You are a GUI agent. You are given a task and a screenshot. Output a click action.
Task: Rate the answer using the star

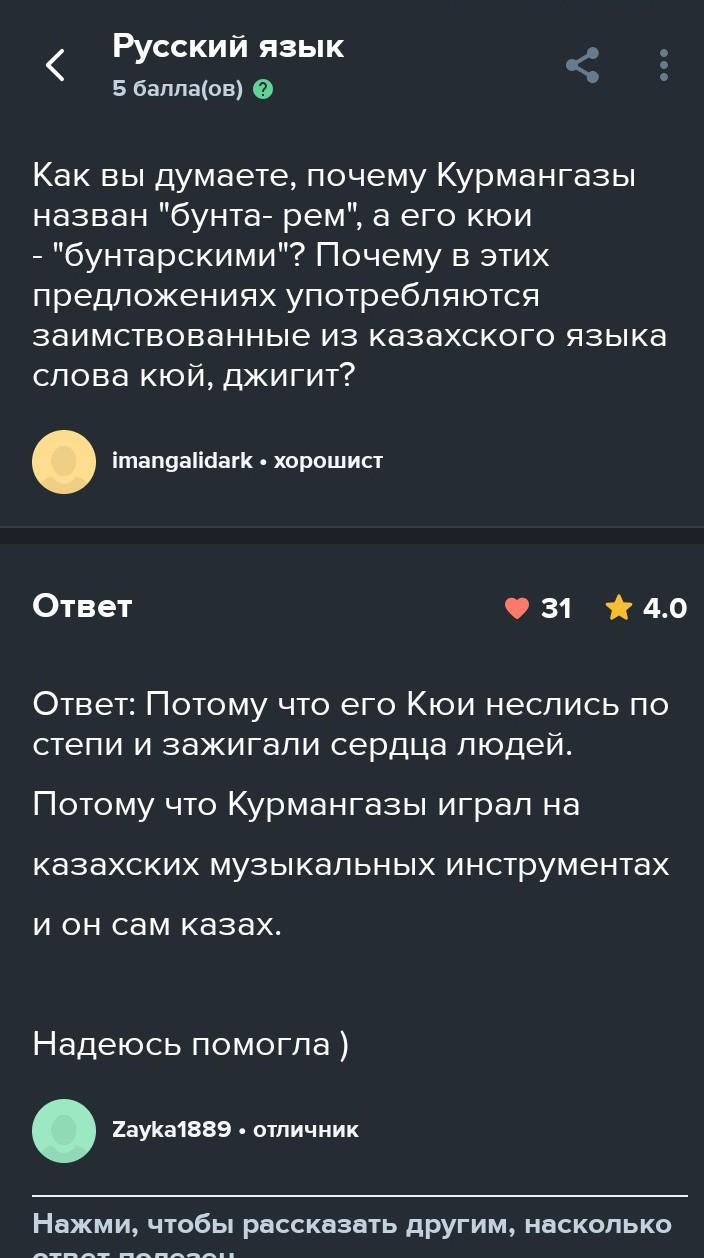tap(619, 608)
